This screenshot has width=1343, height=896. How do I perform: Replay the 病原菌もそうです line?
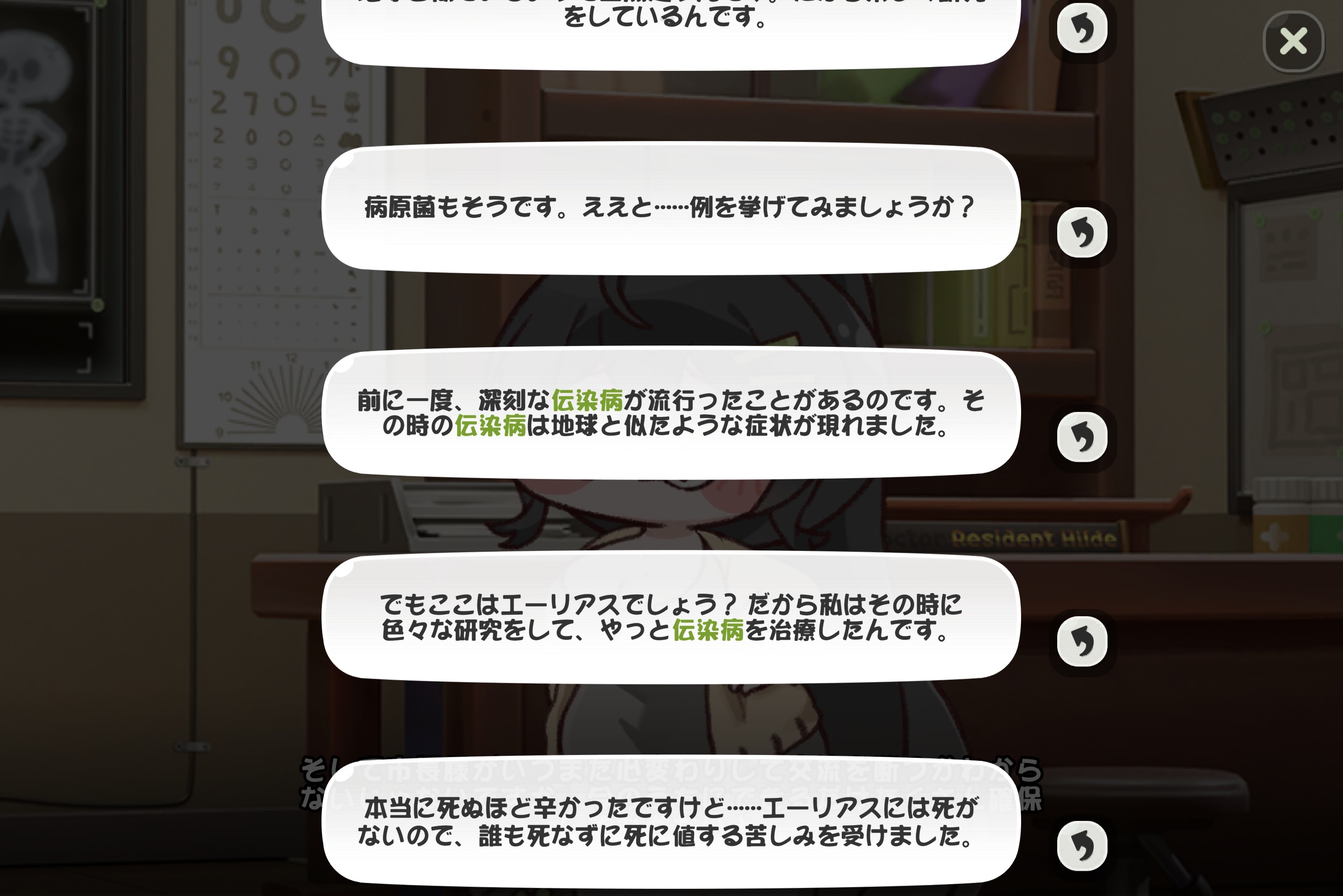(x=1082, y=232)
